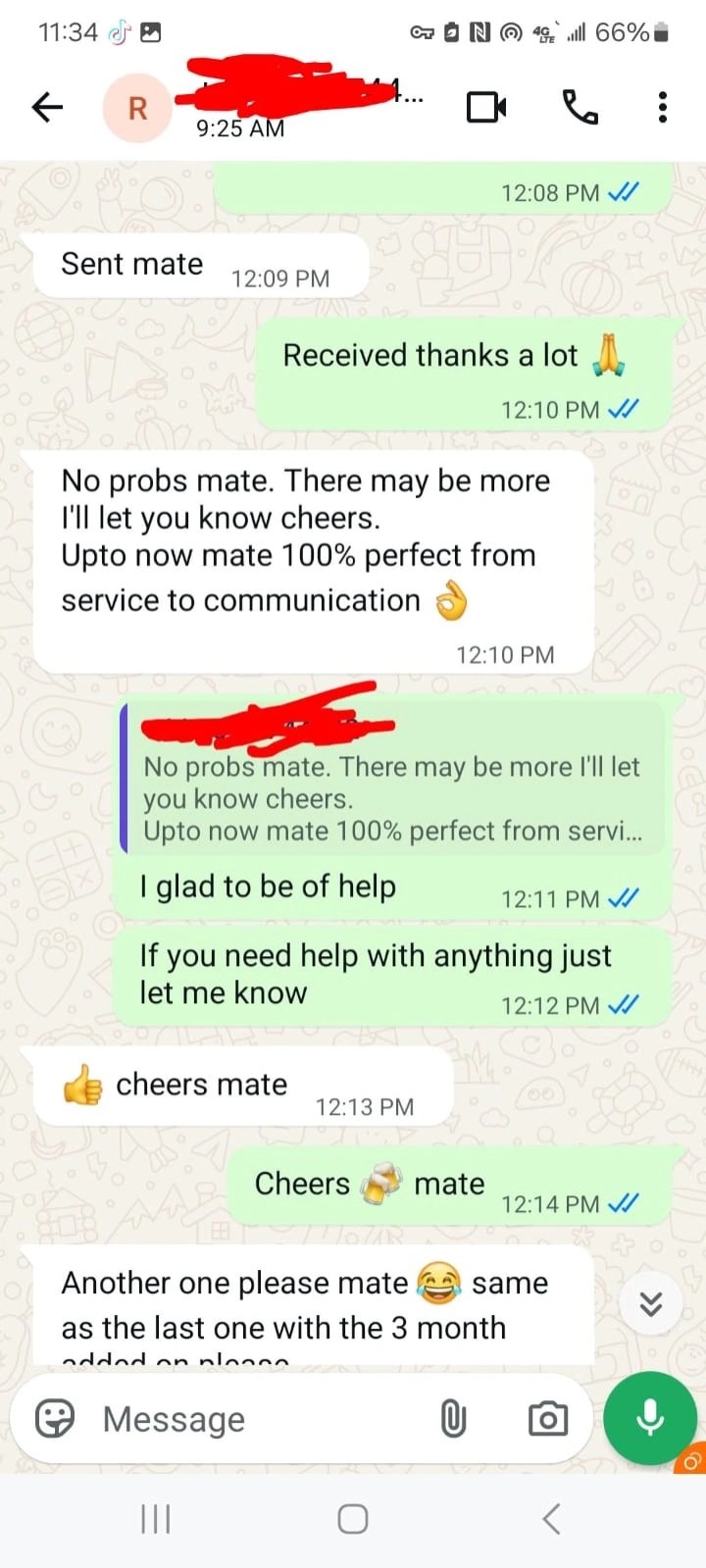This screenshot has height=1568, width=706.
Task: Start a video call
Action: click(x=486, y=107)
